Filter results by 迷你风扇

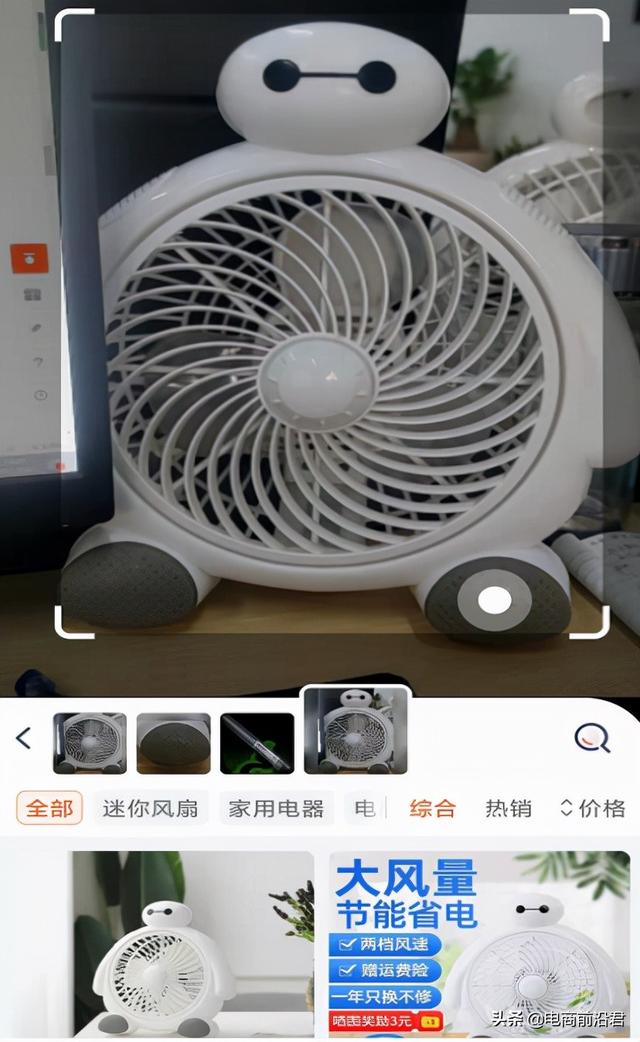tap(151, 808)
